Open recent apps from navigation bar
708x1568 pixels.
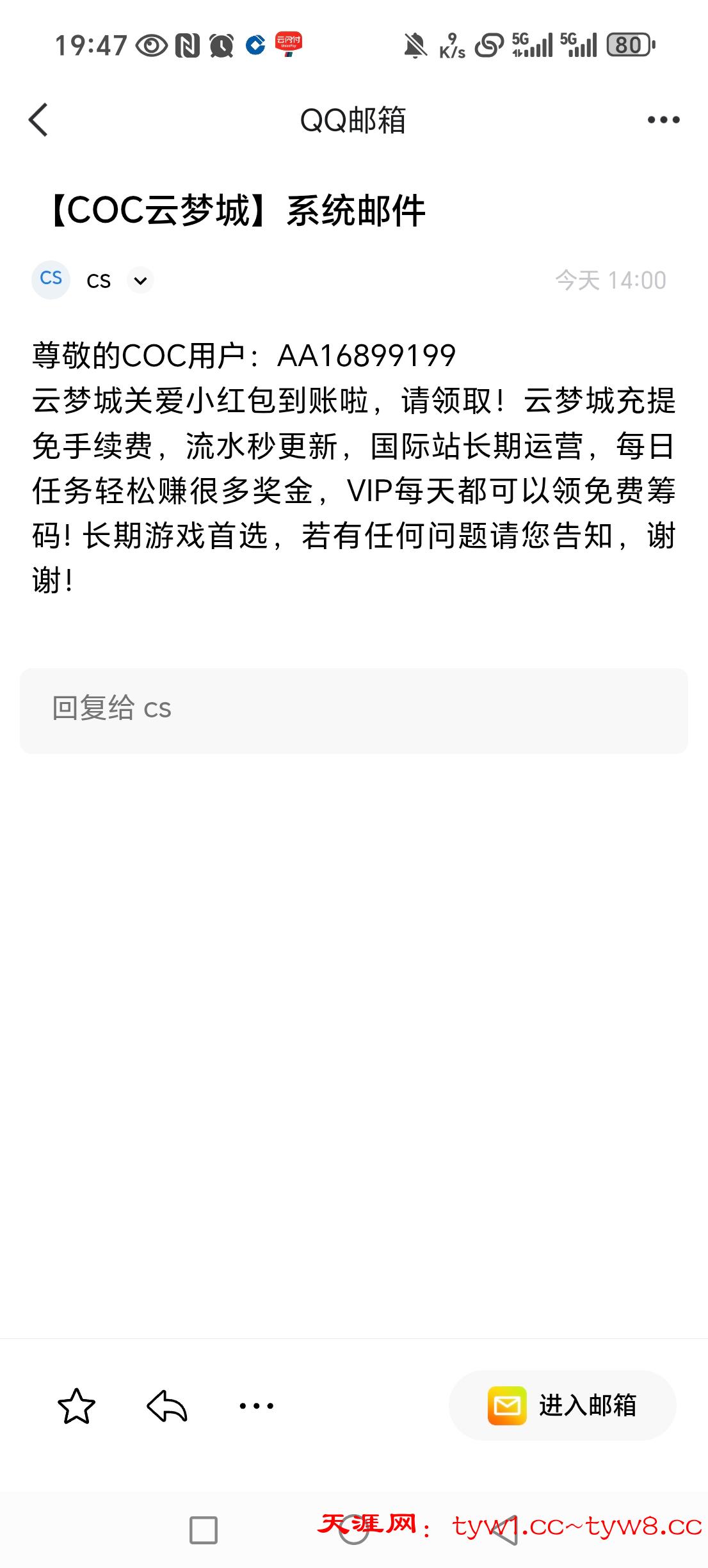204,1531
